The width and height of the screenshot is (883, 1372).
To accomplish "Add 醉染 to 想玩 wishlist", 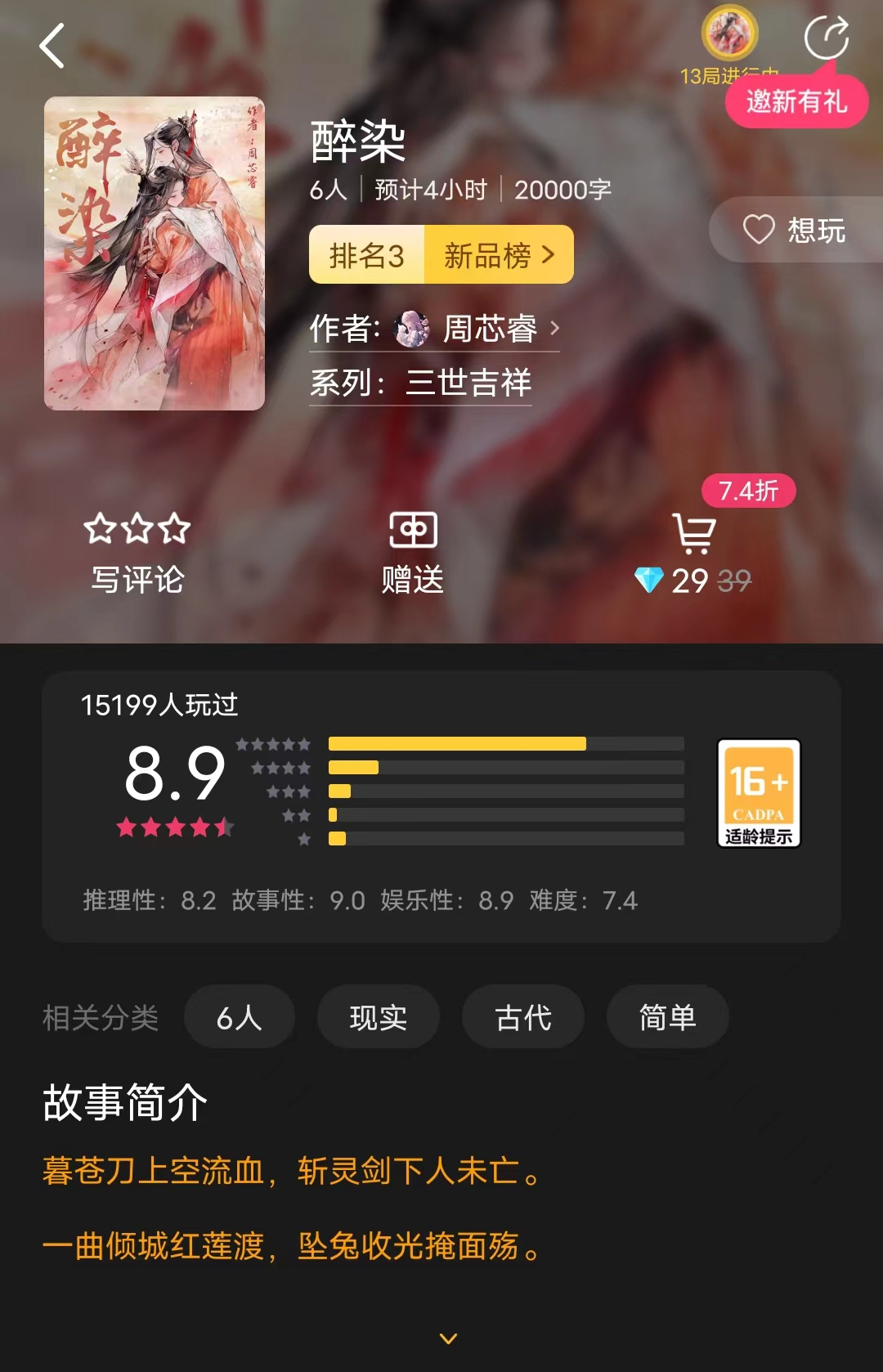I will coord(795,230).
